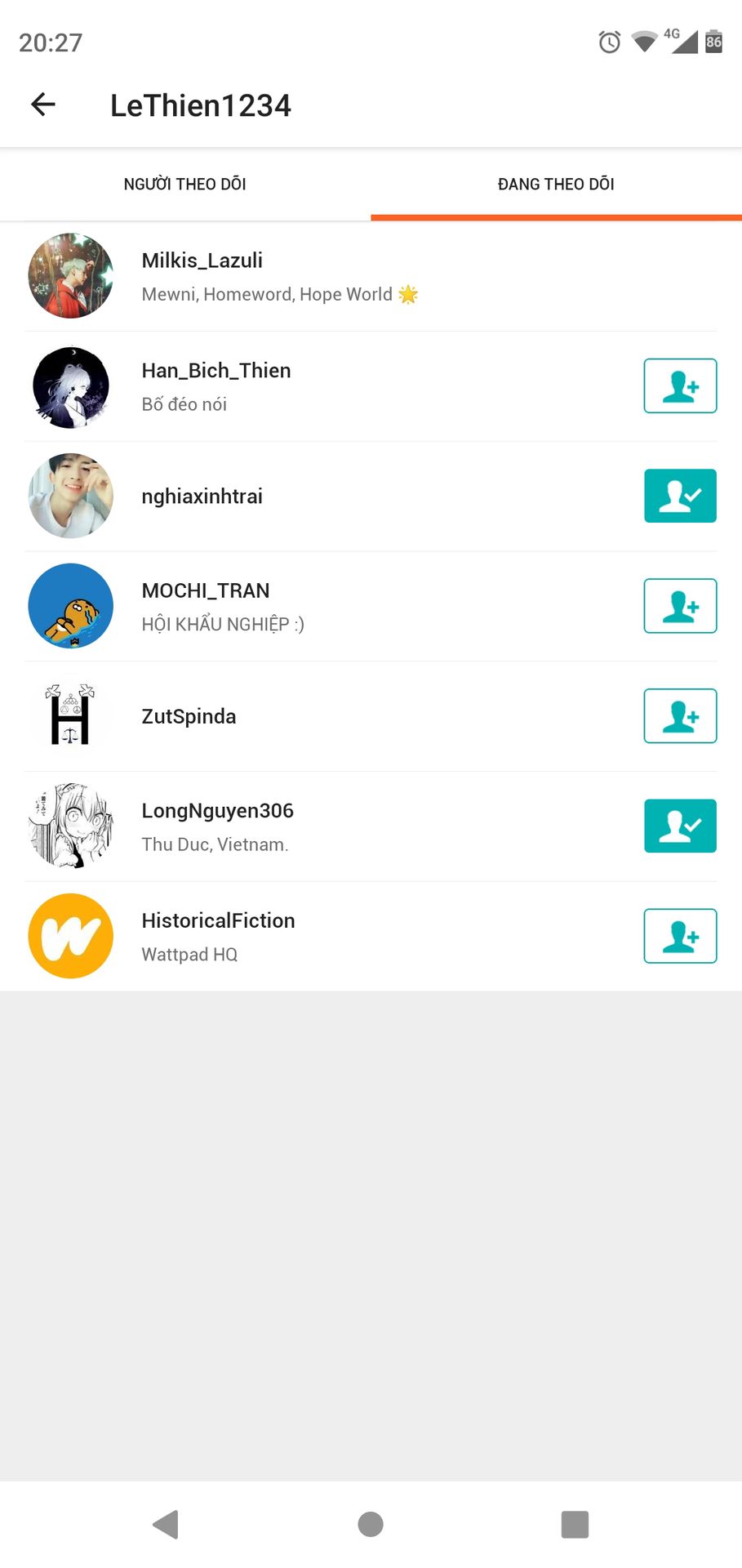Open recent apps from the navigation bar
This screenshot has width=742, height=1568.
575,1524
